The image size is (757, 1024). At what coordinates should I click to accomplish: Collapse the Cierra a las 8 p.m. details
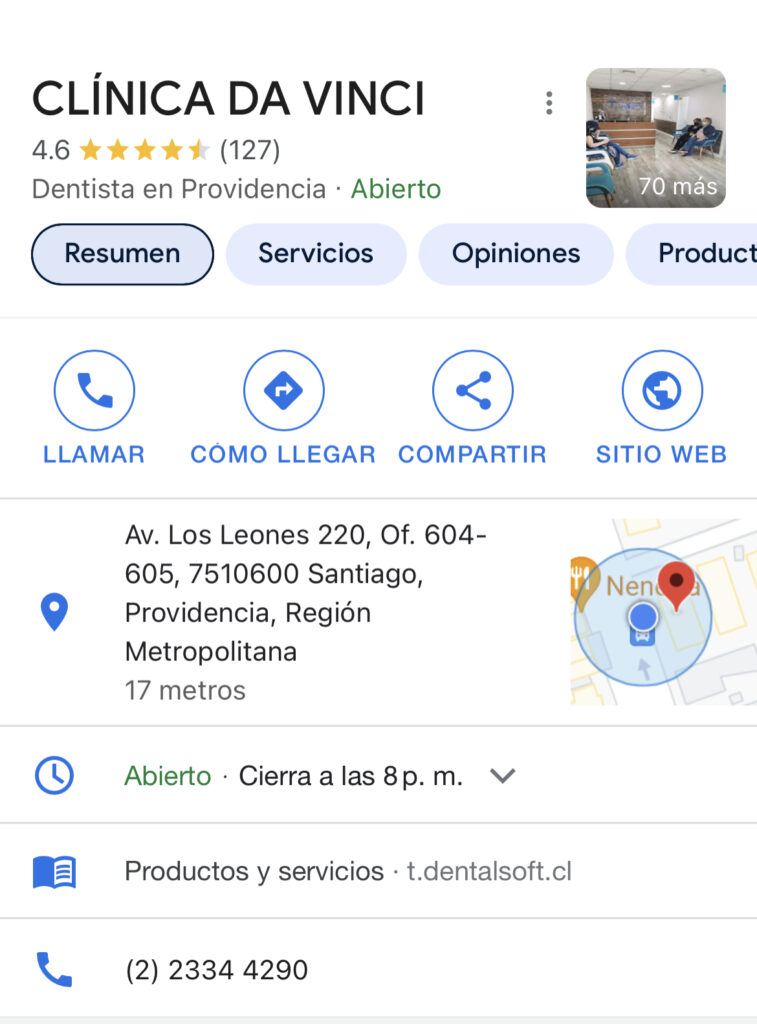click(x=504, y=775)
